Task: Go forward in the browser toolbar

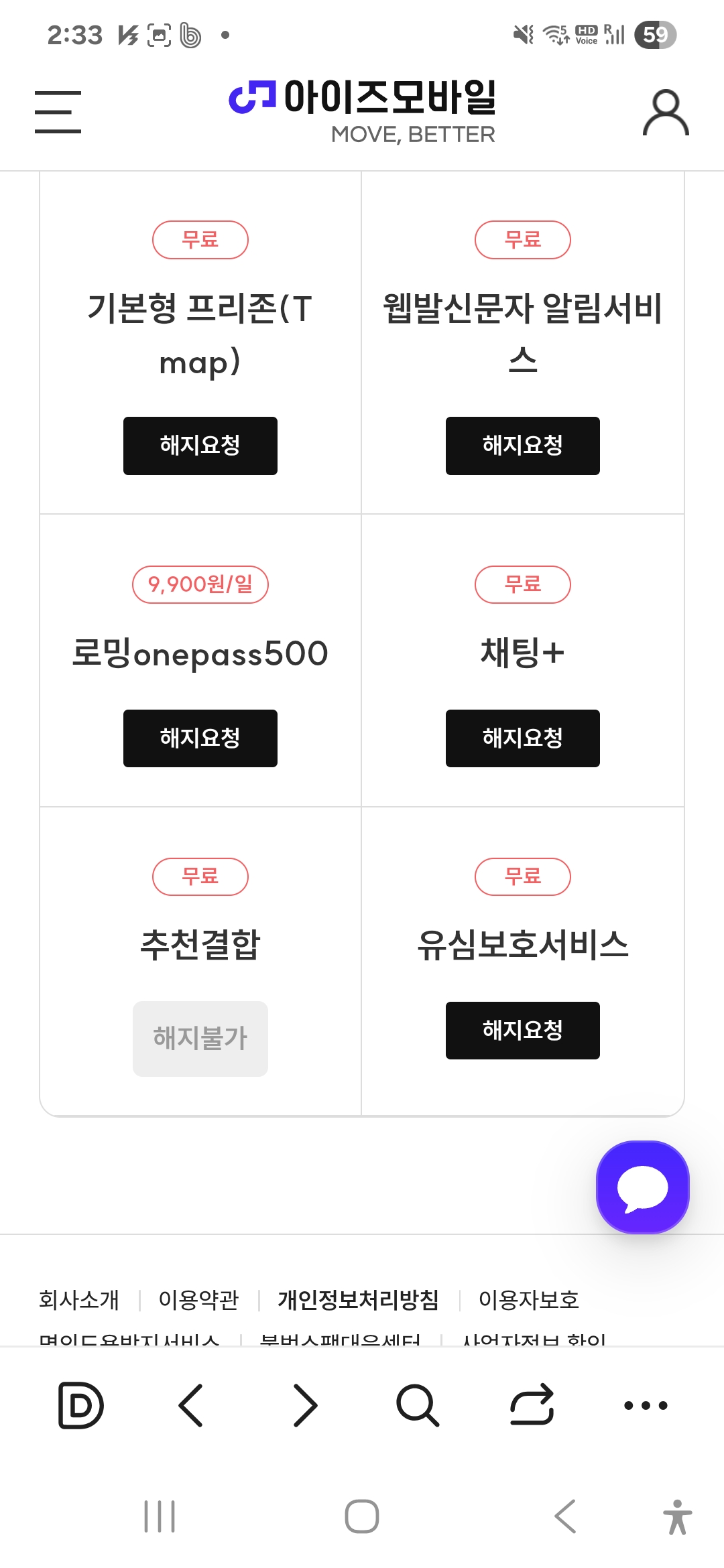Action: pos(306,1405)
